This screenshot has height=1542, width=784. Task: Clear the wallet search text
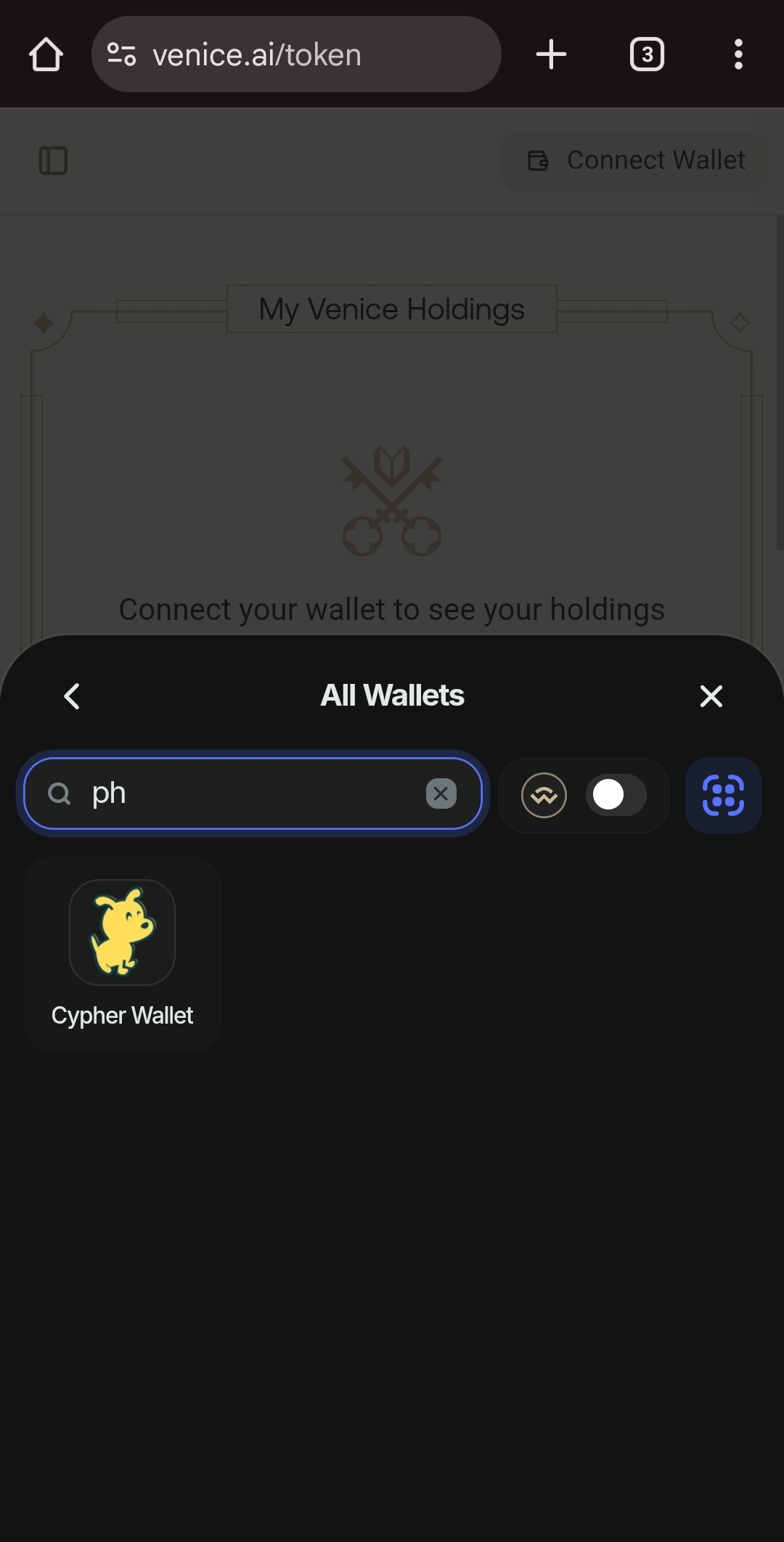[441, 794]
